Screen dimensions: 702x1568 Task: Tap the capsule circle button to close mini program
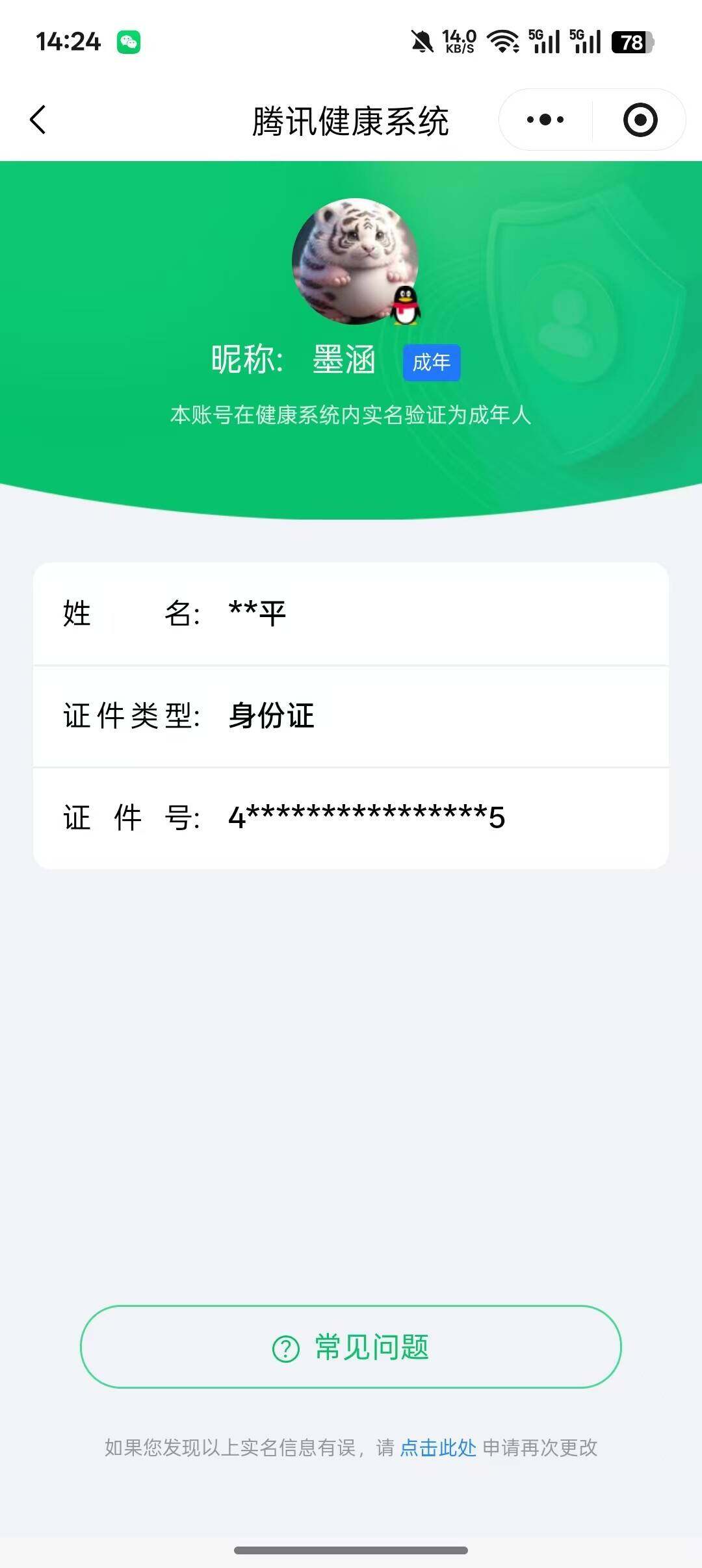(x=640, y=120)
